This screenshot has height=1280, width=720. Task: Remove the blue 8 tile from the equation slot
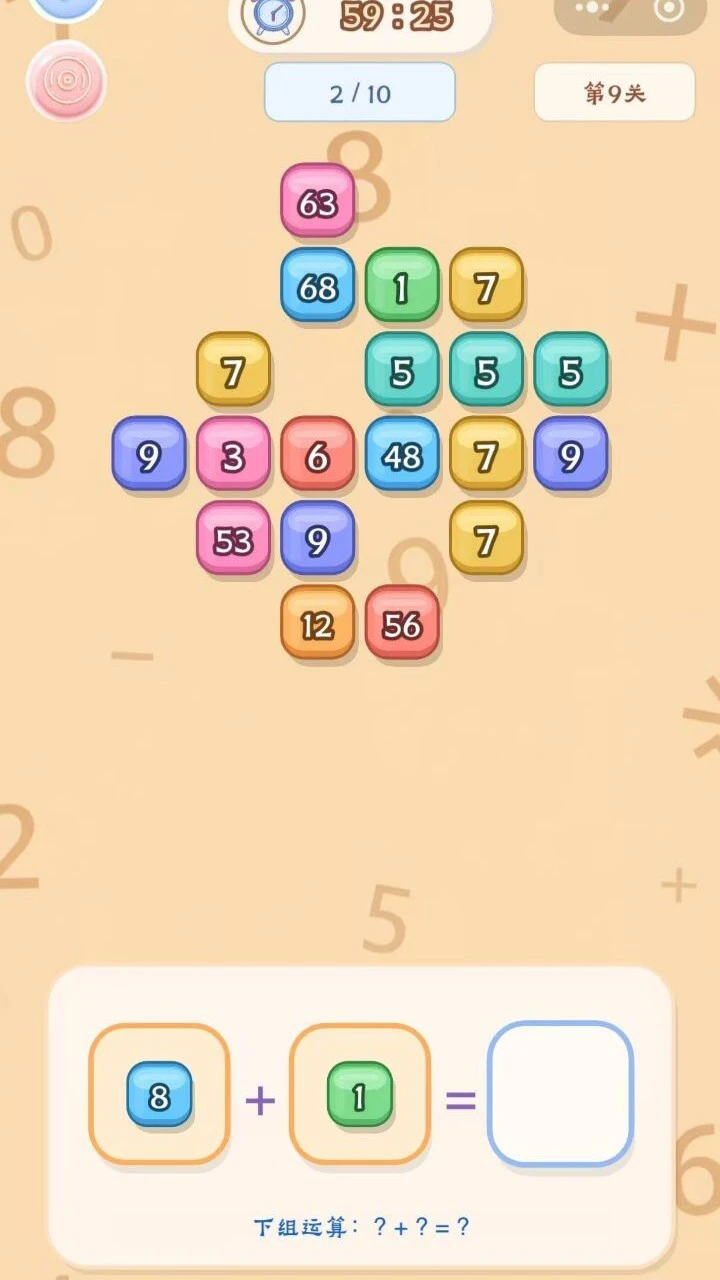click(159, 1094)
